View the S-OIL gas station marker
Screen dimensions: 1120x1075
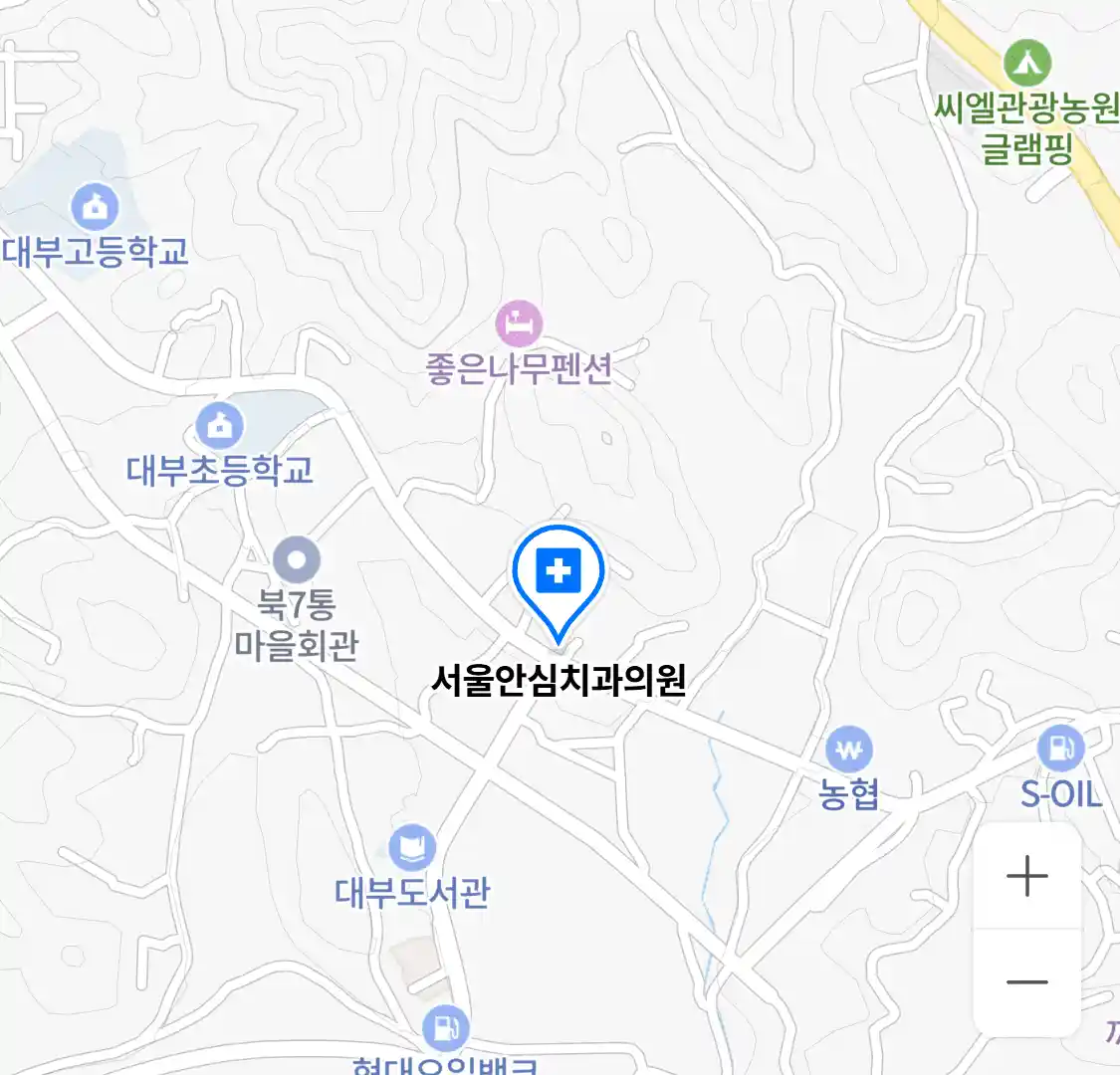[1061, 748]
